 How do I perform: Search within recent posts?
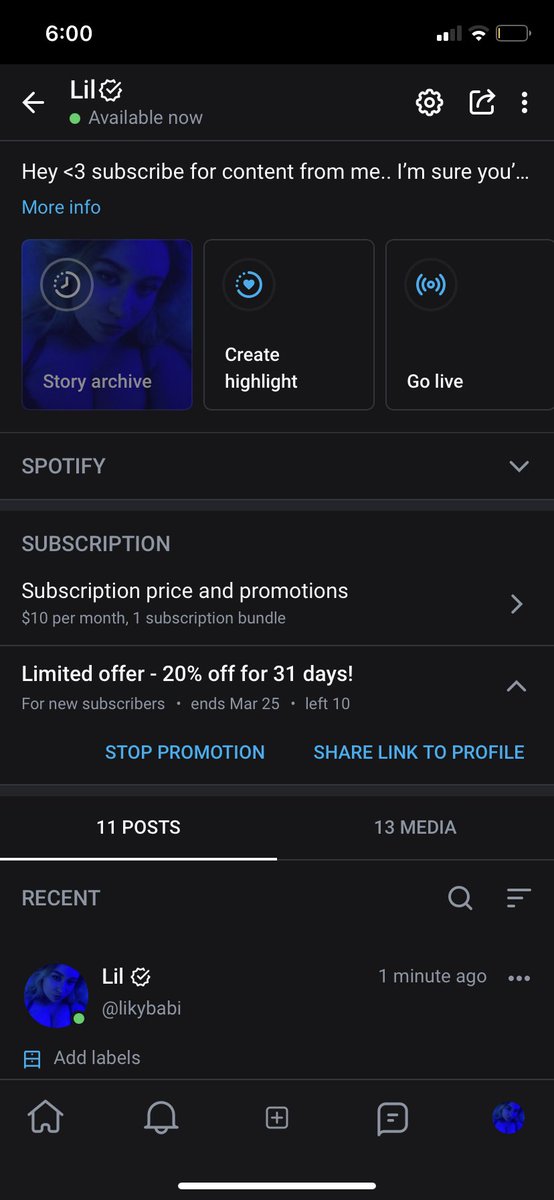460,898
